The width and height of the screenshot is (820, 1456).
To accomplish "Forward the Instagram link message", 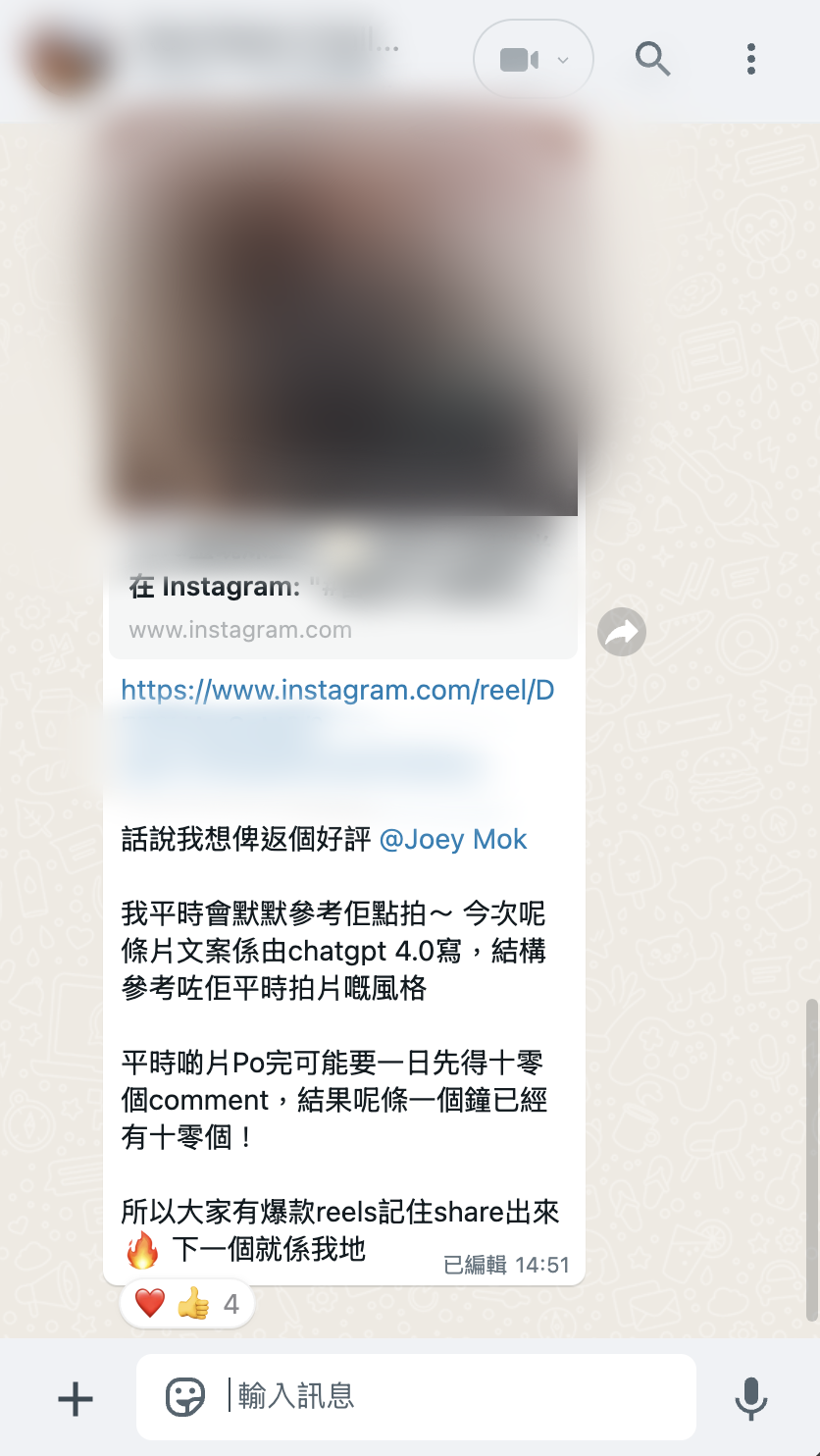I will click(x=622, y=632).
